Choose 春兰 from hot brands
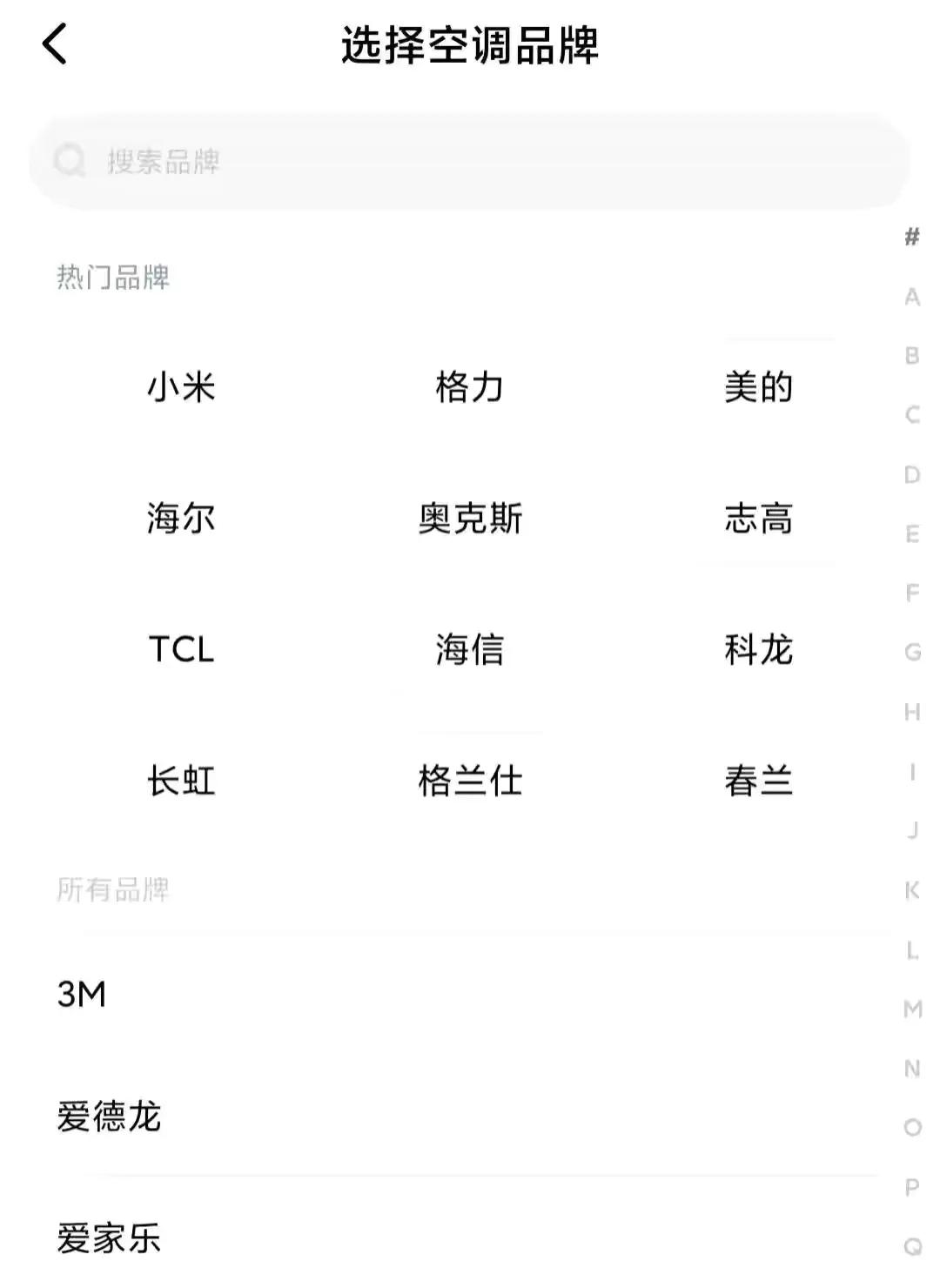Viewport: 940px width, 1288px height. [x=758, y=781]
